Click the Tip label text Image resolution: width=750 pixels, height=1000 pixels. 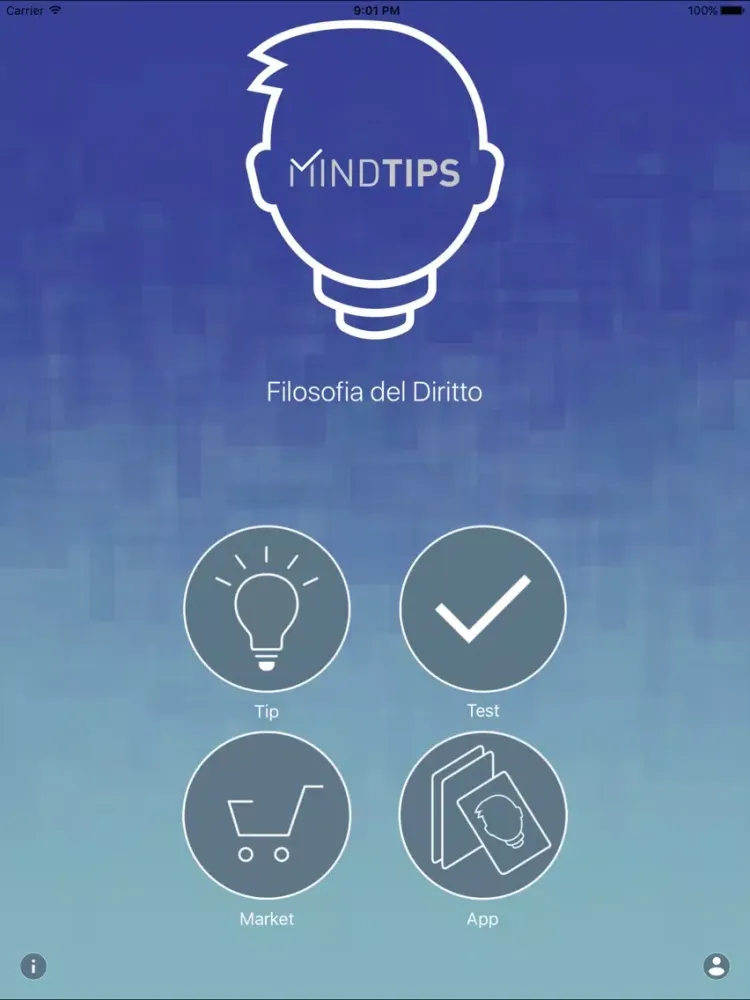click(x=266, y=711)
